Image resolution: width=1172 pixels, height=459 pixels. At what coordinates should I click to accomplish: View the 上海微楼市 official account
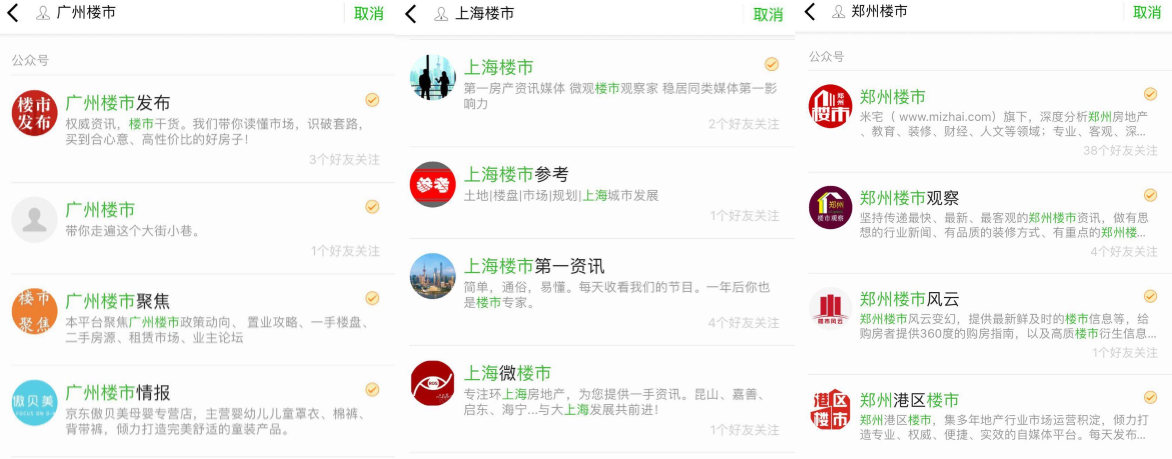tap(596, 398)
